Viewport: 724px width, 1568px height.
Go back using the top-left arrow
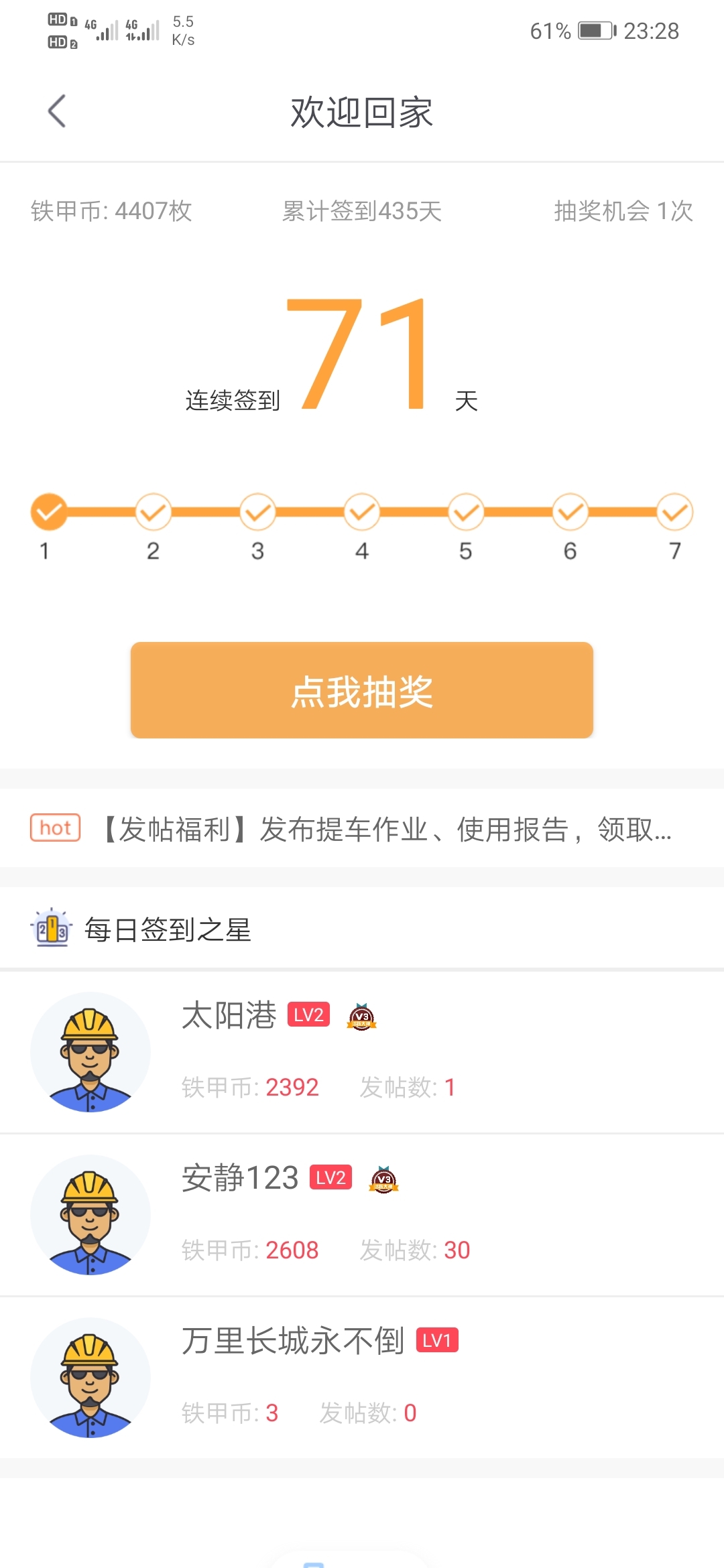coord(57,111)
